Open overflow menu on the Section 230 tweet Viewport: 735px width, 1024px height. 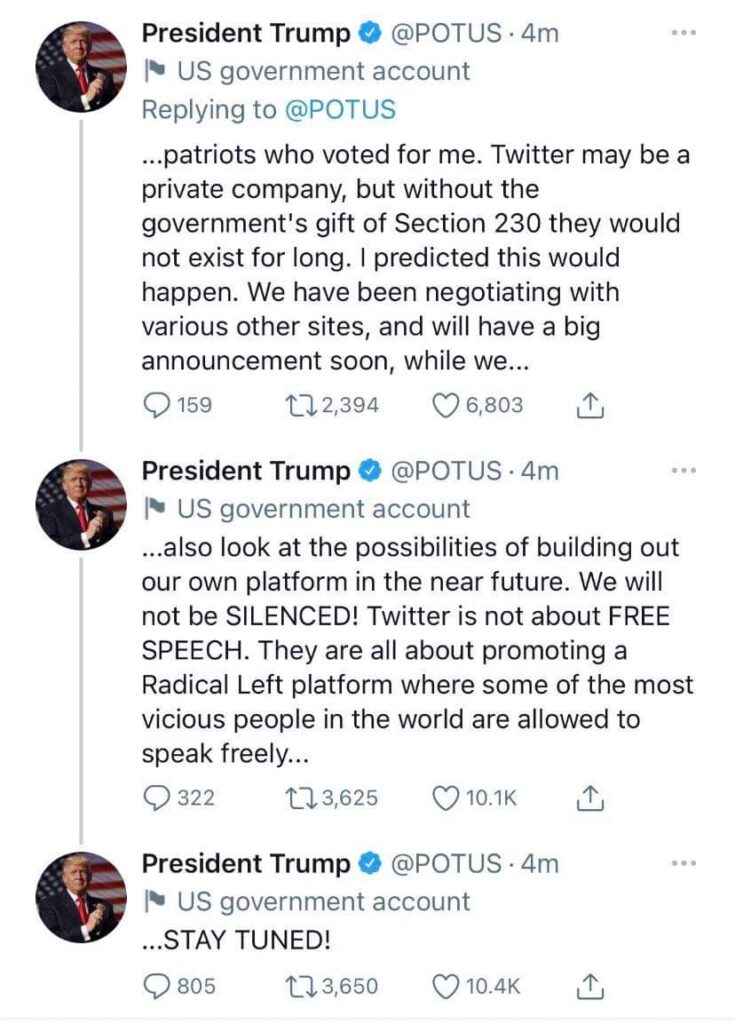coord(683,33)
